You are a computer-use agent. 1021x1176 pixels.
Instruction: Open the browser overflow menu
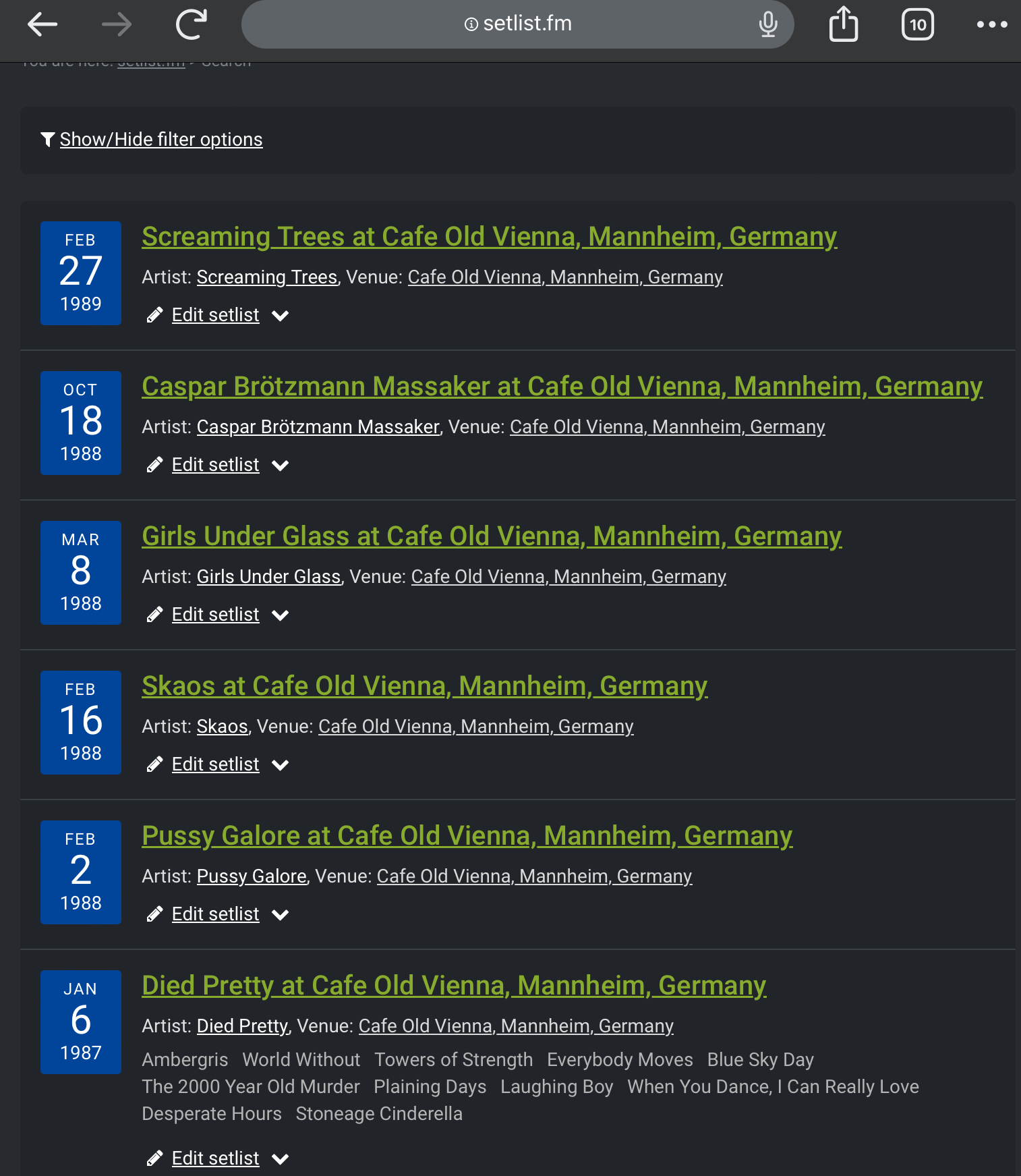[x=991, y=25]
